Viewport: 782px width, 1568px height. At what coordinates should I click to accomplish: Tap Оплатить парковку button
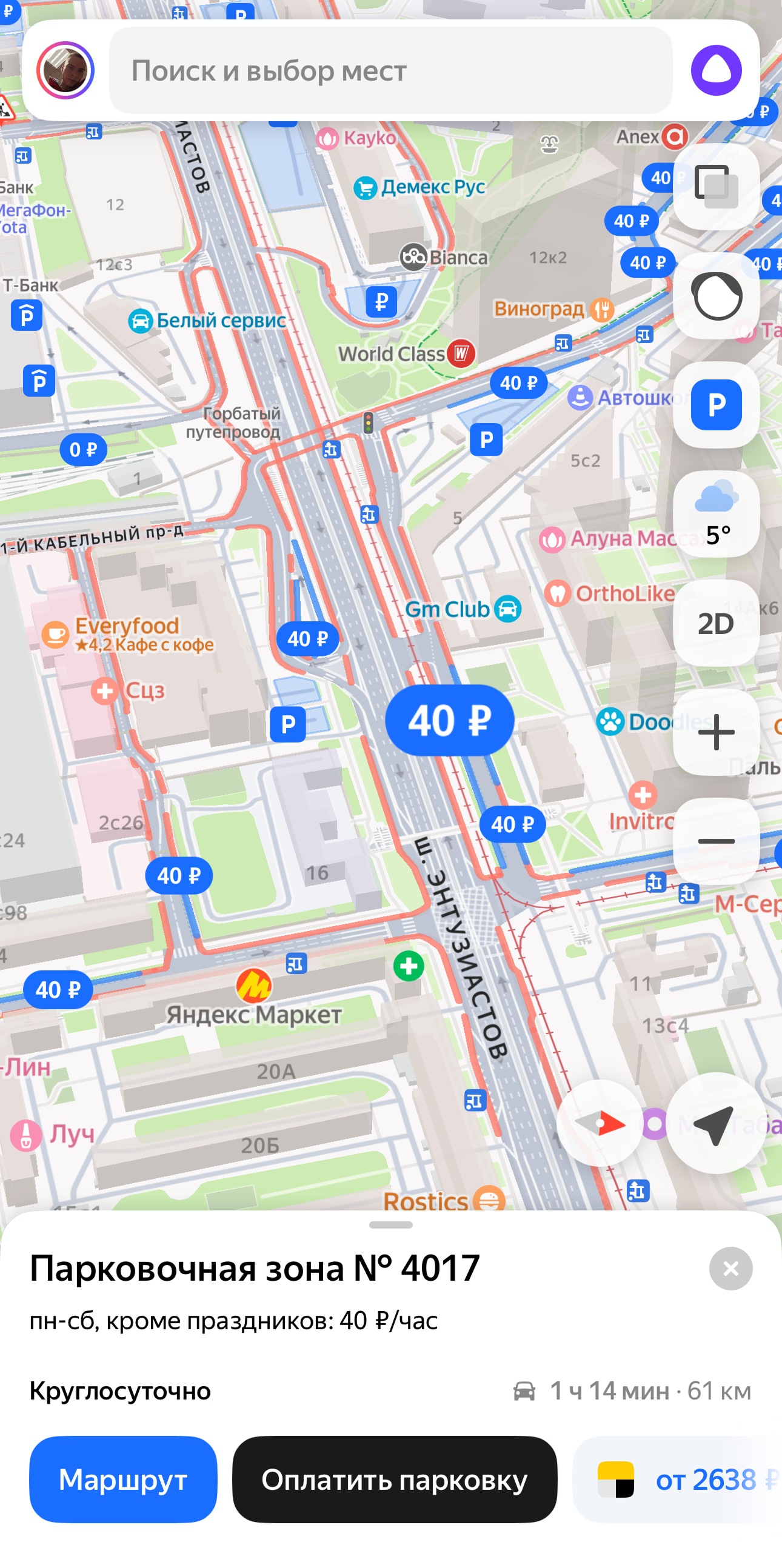pos(395,1479)
